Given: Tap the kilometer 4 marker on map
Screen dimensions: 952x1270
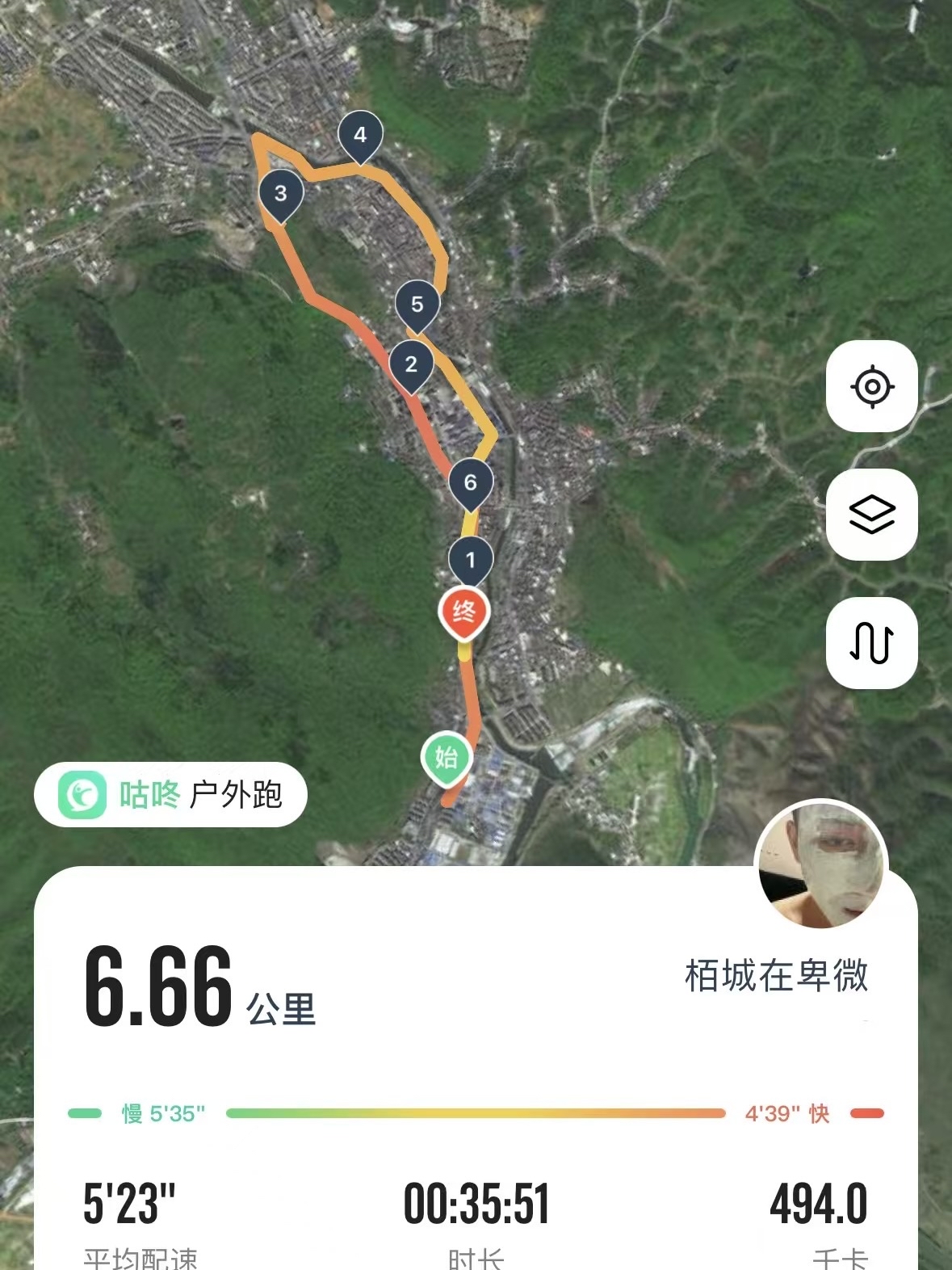Looking at the screenshot, I should [x=360, y=135].
